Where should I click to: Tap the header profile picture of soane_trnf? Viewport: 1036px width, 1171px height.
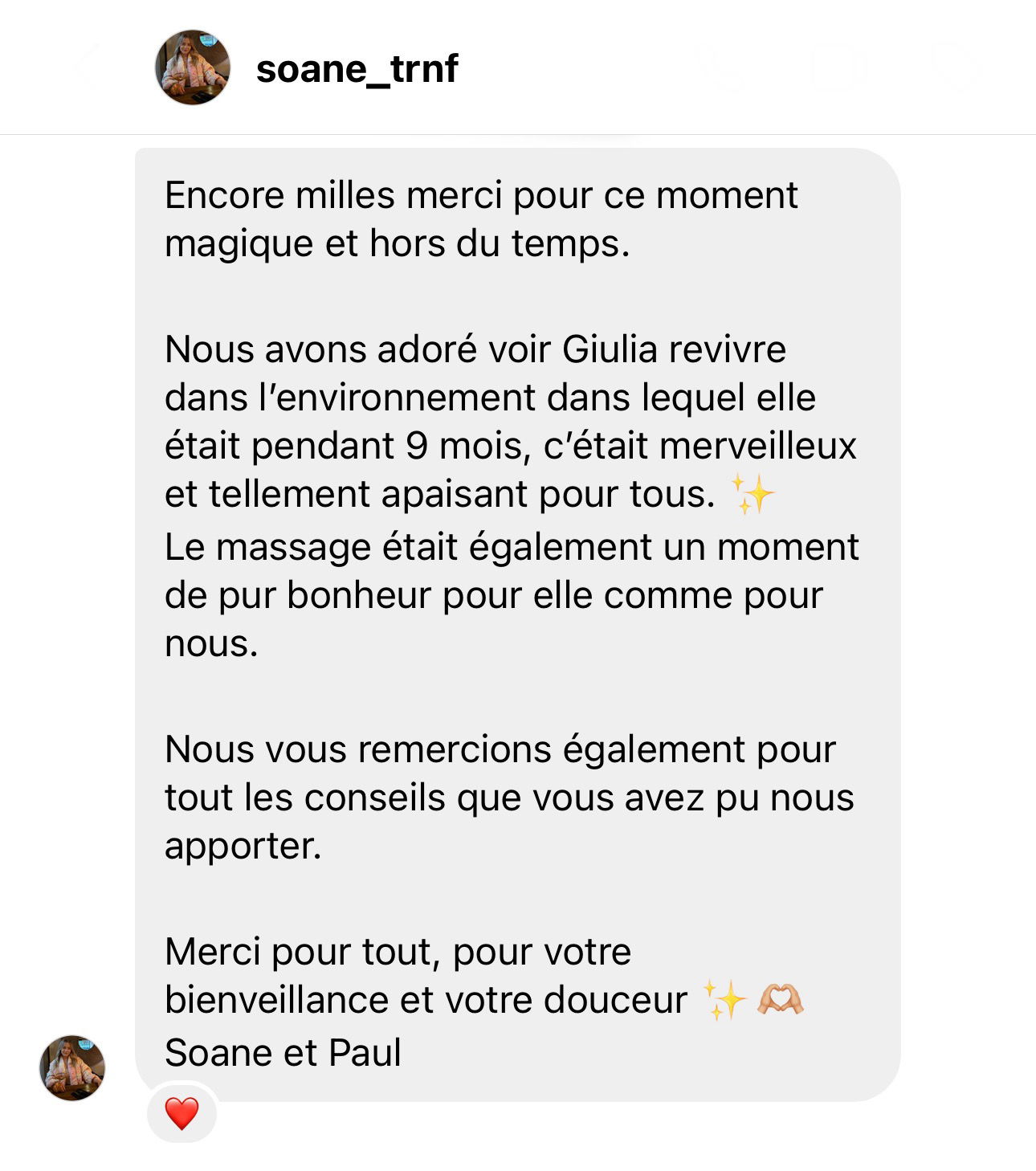pos(192,67)
